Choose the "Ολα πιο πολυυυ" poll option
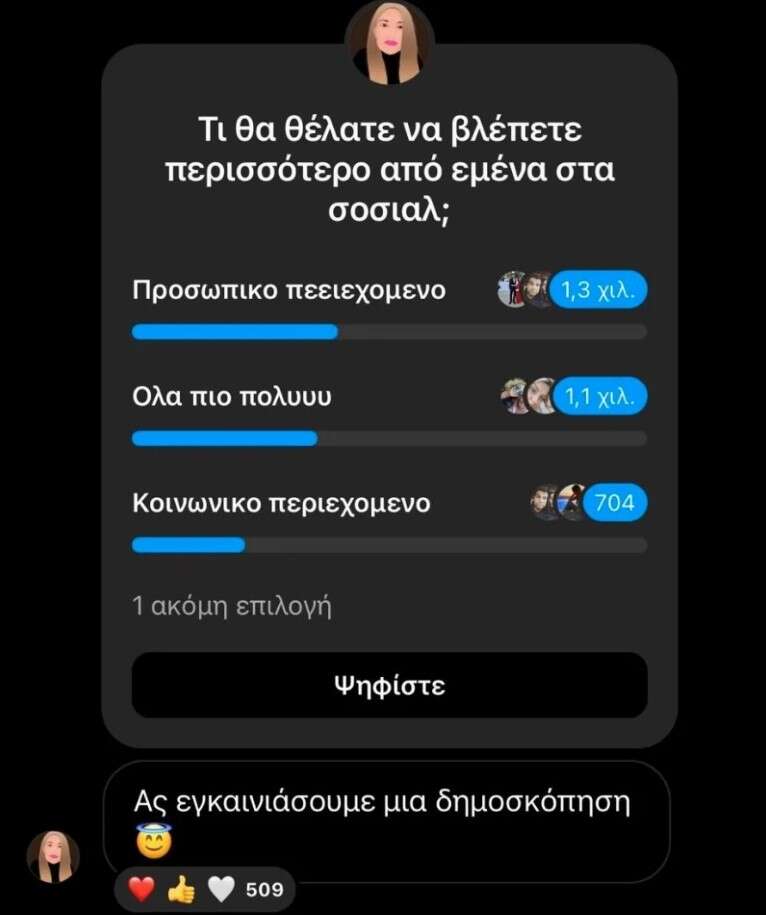Viewport: 766px width, 915px height. pyautogui.click(x=232, y=397)
